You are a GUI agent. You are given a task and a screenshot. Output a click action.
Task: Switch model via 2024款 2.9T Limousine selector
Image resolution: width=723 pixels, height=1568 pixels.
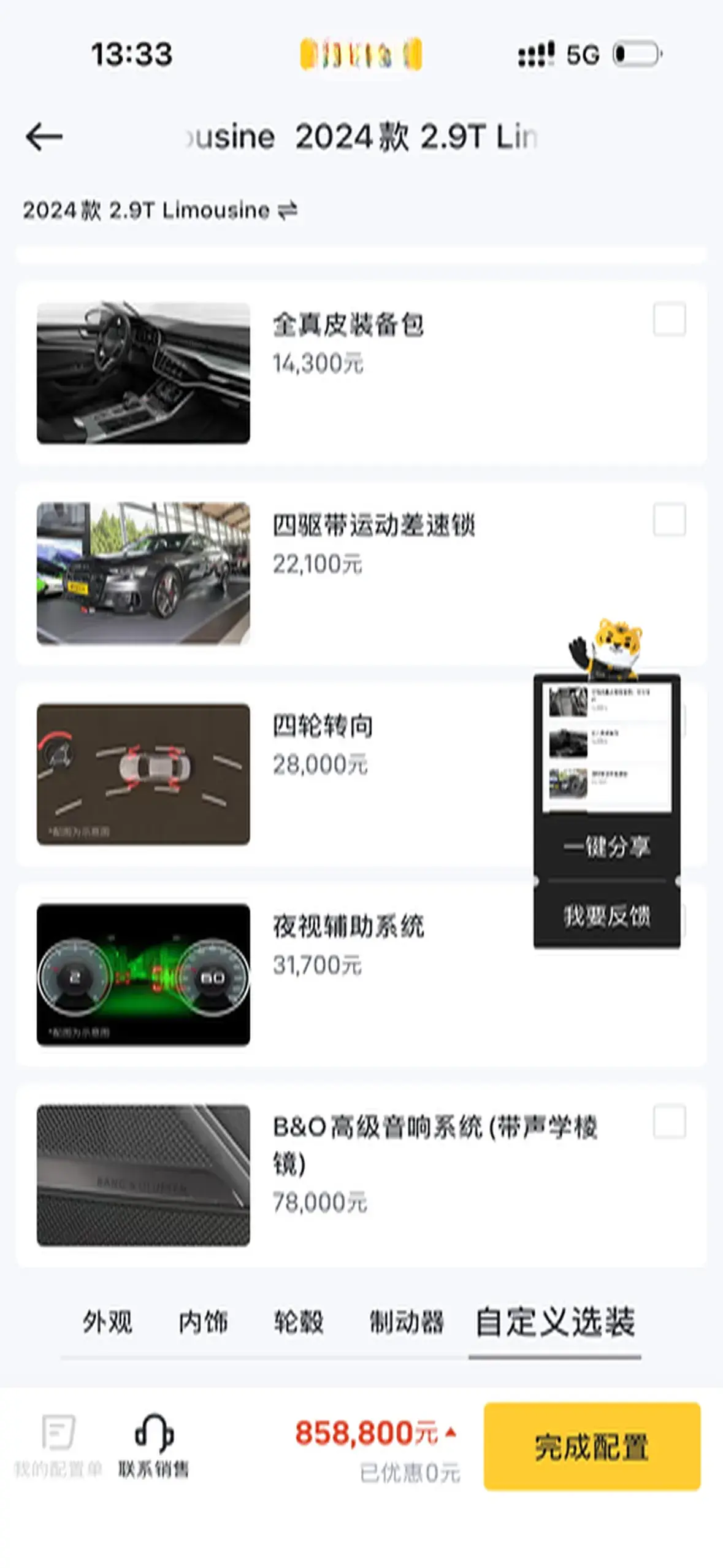pos(160,210)
